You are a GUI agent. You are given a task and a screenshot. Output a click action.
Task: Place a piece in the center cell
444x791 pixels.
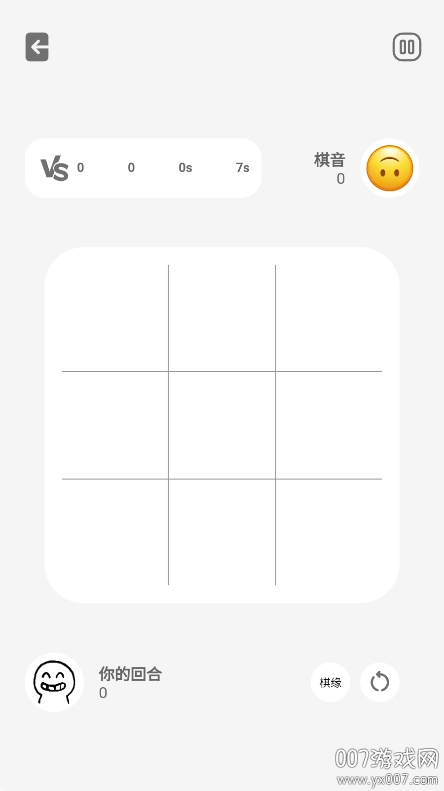(x=222, y=425)
